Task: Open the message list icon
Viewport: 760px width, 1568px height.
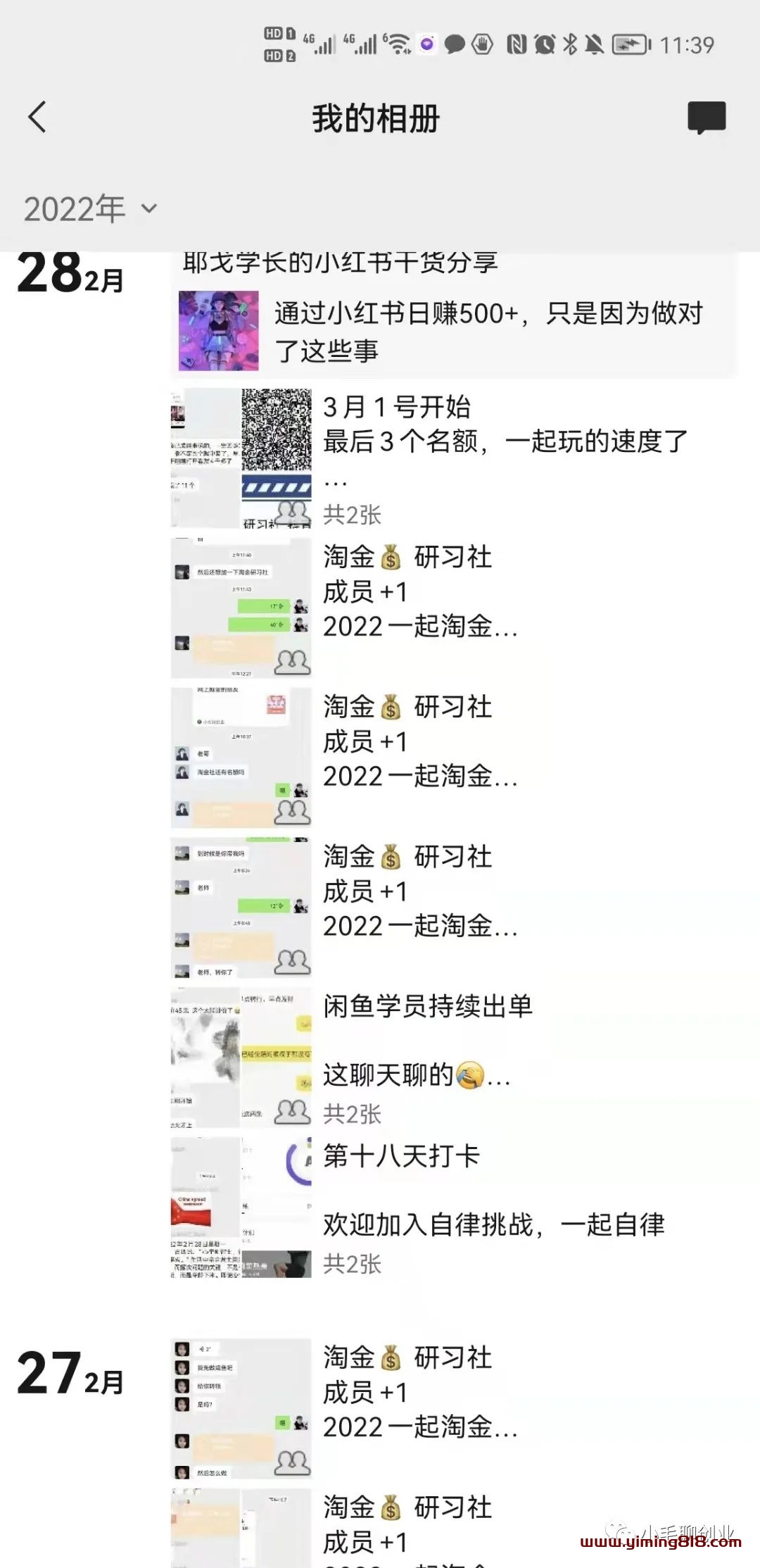Action: [x=706, y=118]
